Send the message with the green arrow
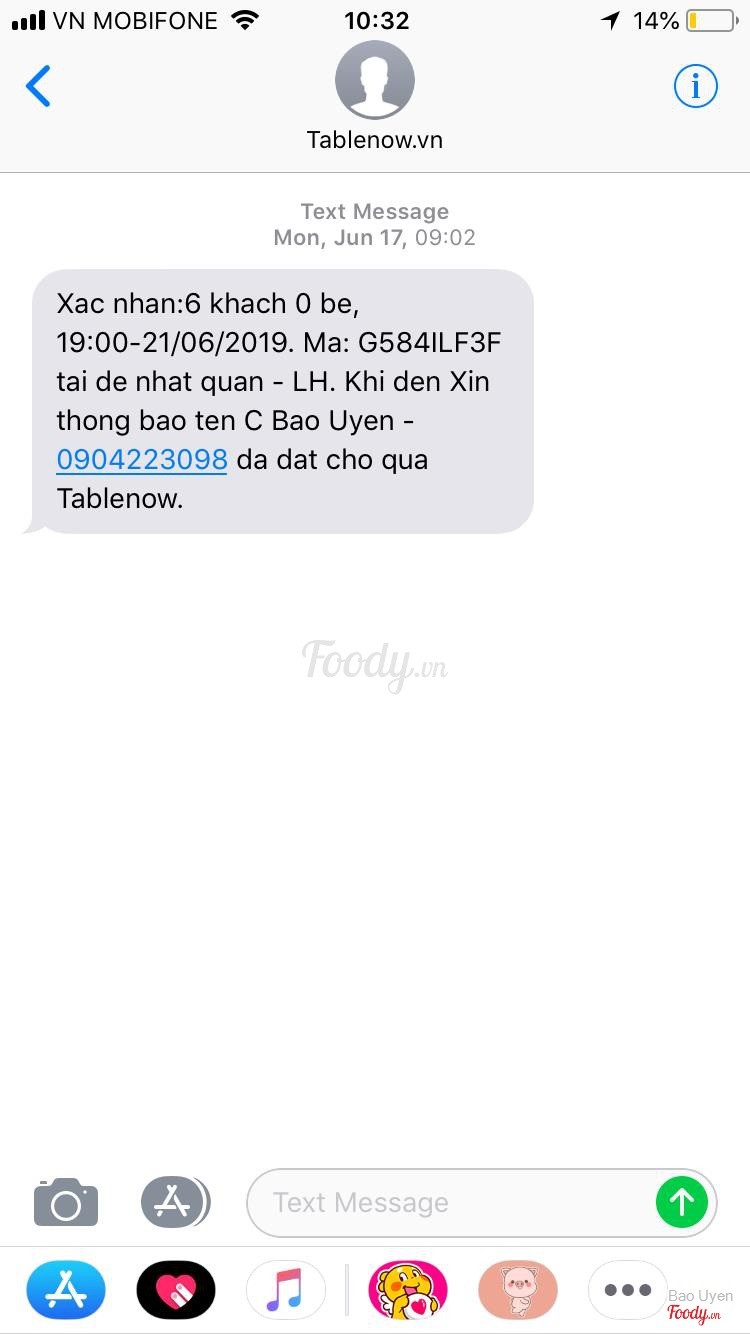 pos(682,1202)
